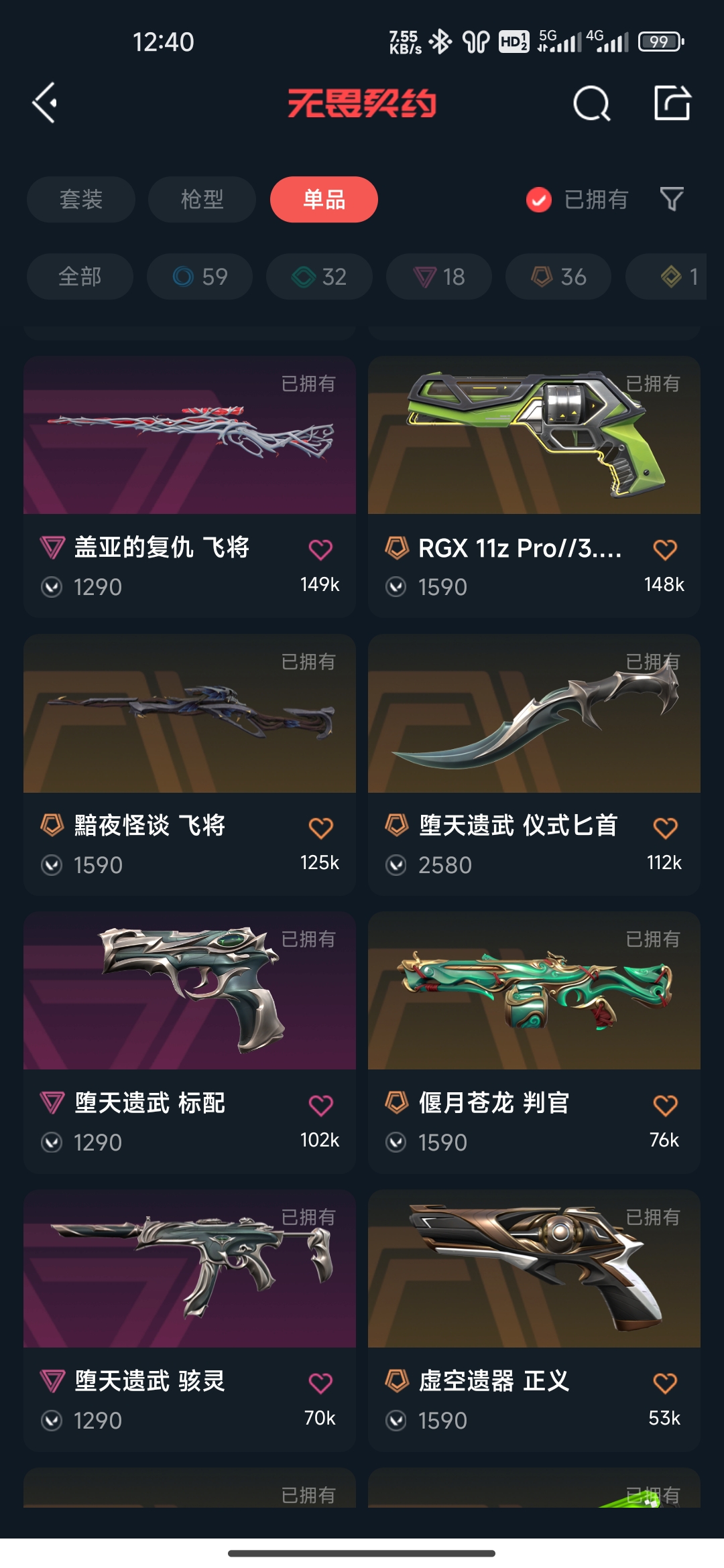Filter by the green tier chip 32
This screenshot has width=724, height=1568.
(319, 276)
